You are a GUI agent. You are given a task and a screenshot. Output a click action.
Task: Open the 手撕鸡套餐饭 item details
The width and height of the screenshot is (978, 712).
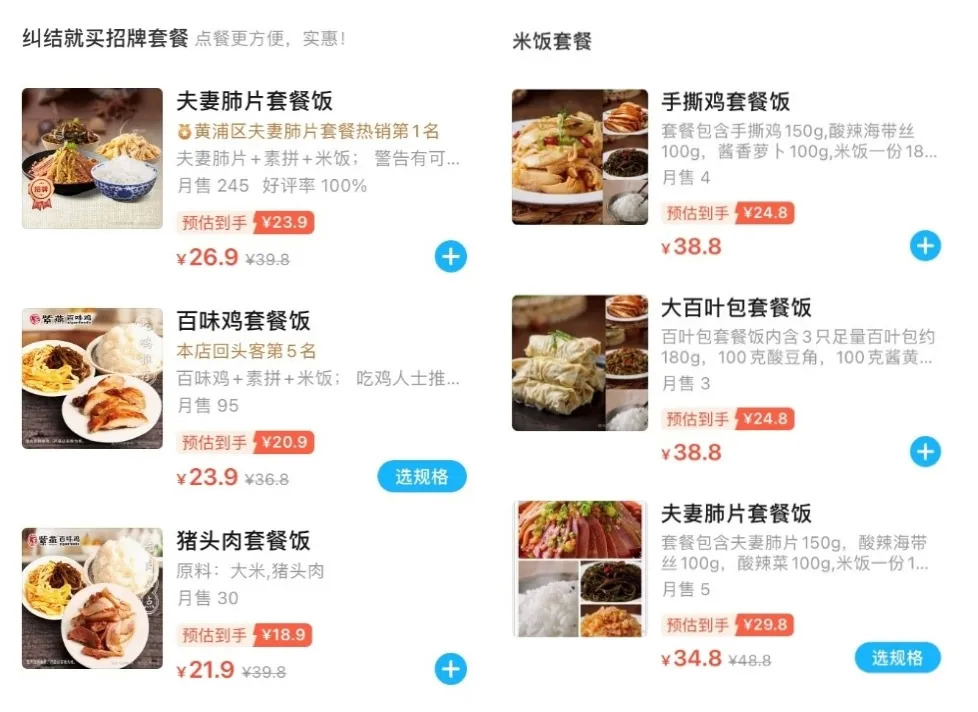pyautogui.click(x=725, y=101)
